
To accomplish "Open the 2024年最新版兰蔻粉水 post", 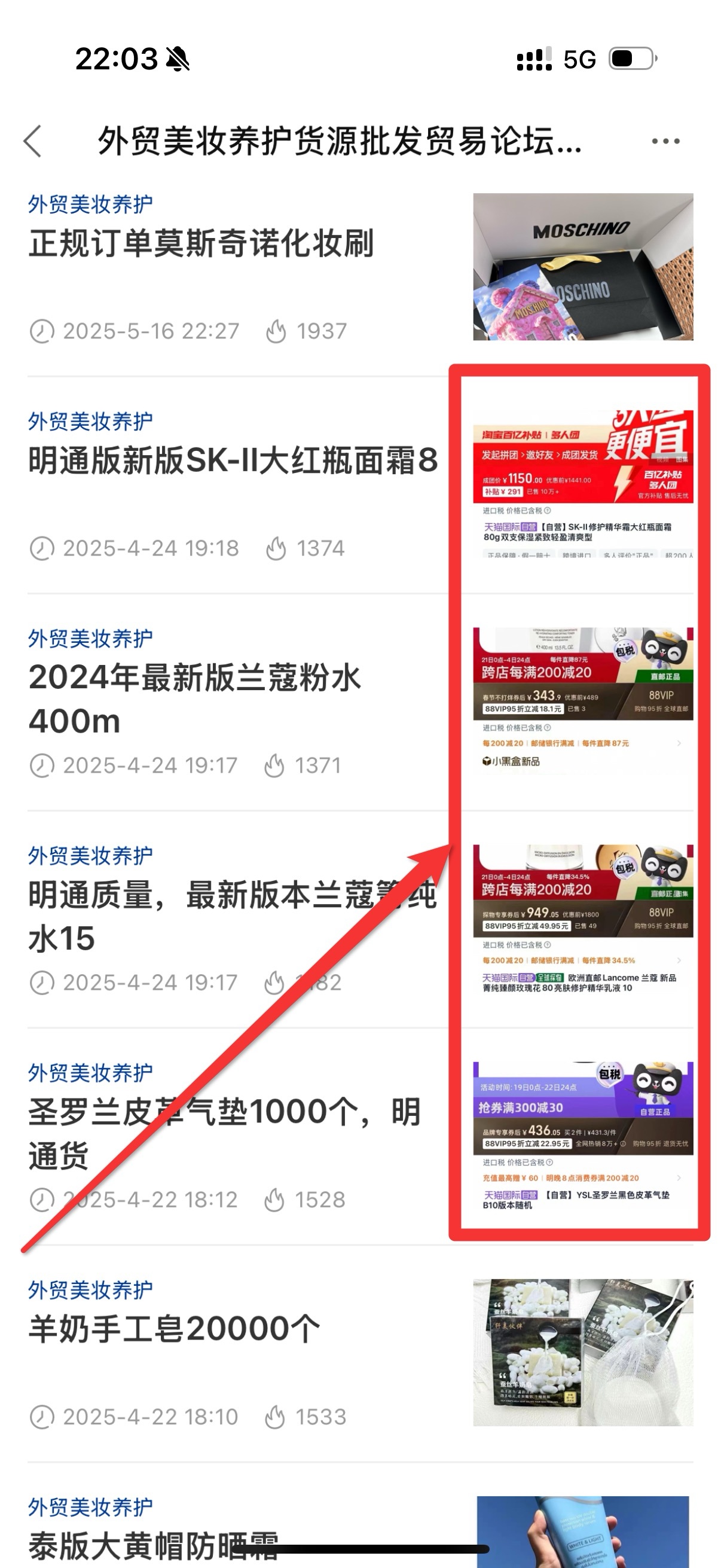I will 195,698.
